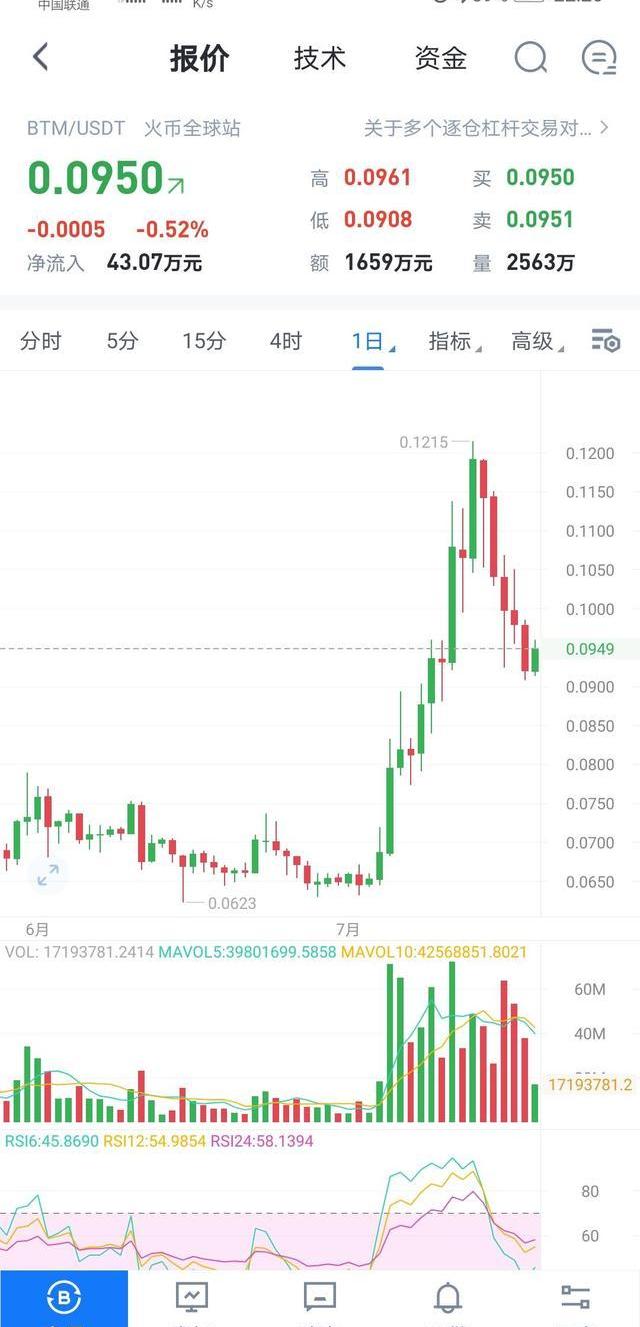Select the 15分 chart interval
The height and width of the screenshot is (1327, 640).
tap(203, 341)
